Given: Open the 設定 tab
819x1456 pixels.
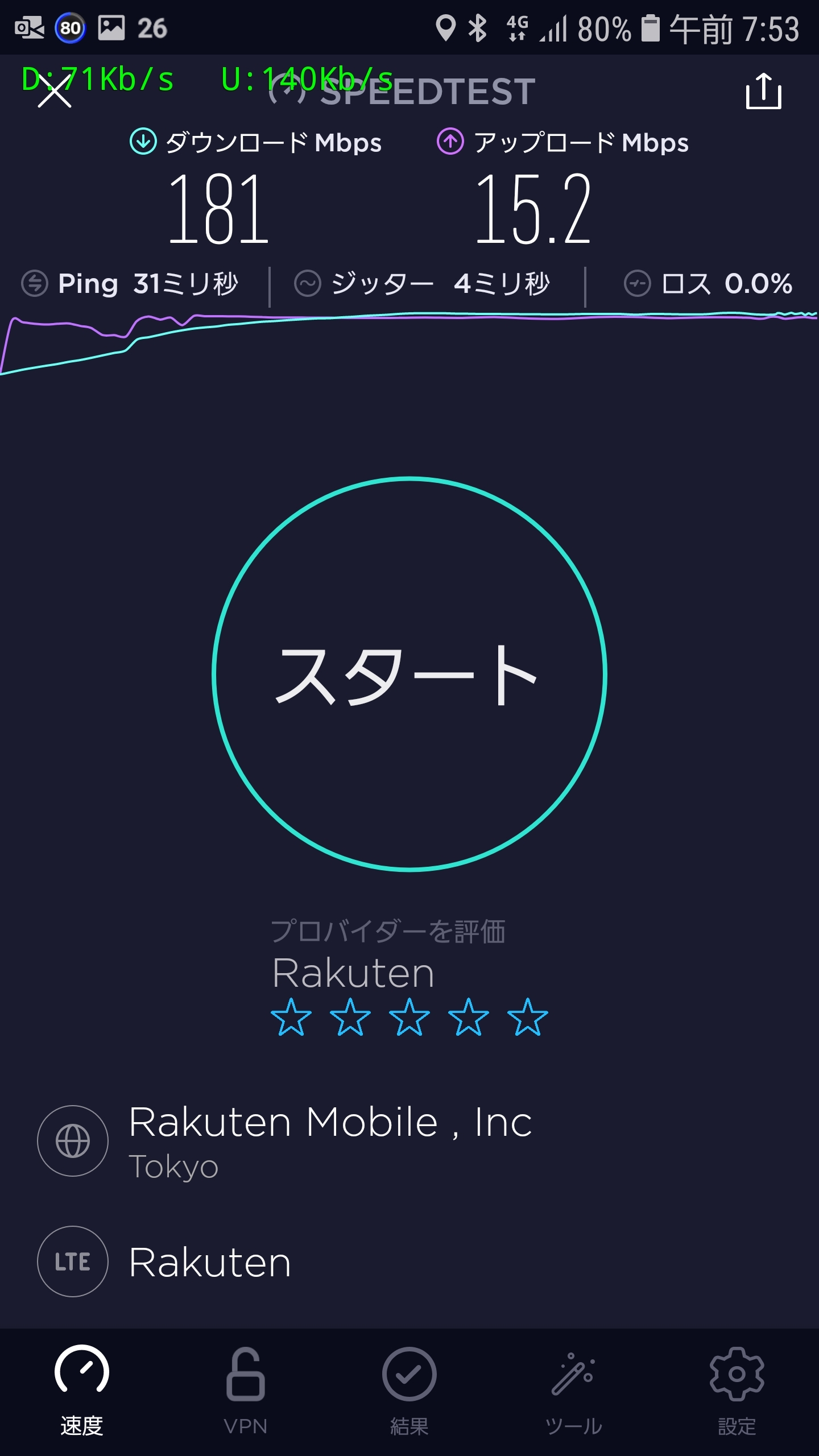Looking at the screenshot, I should [x=737, y=1391].
